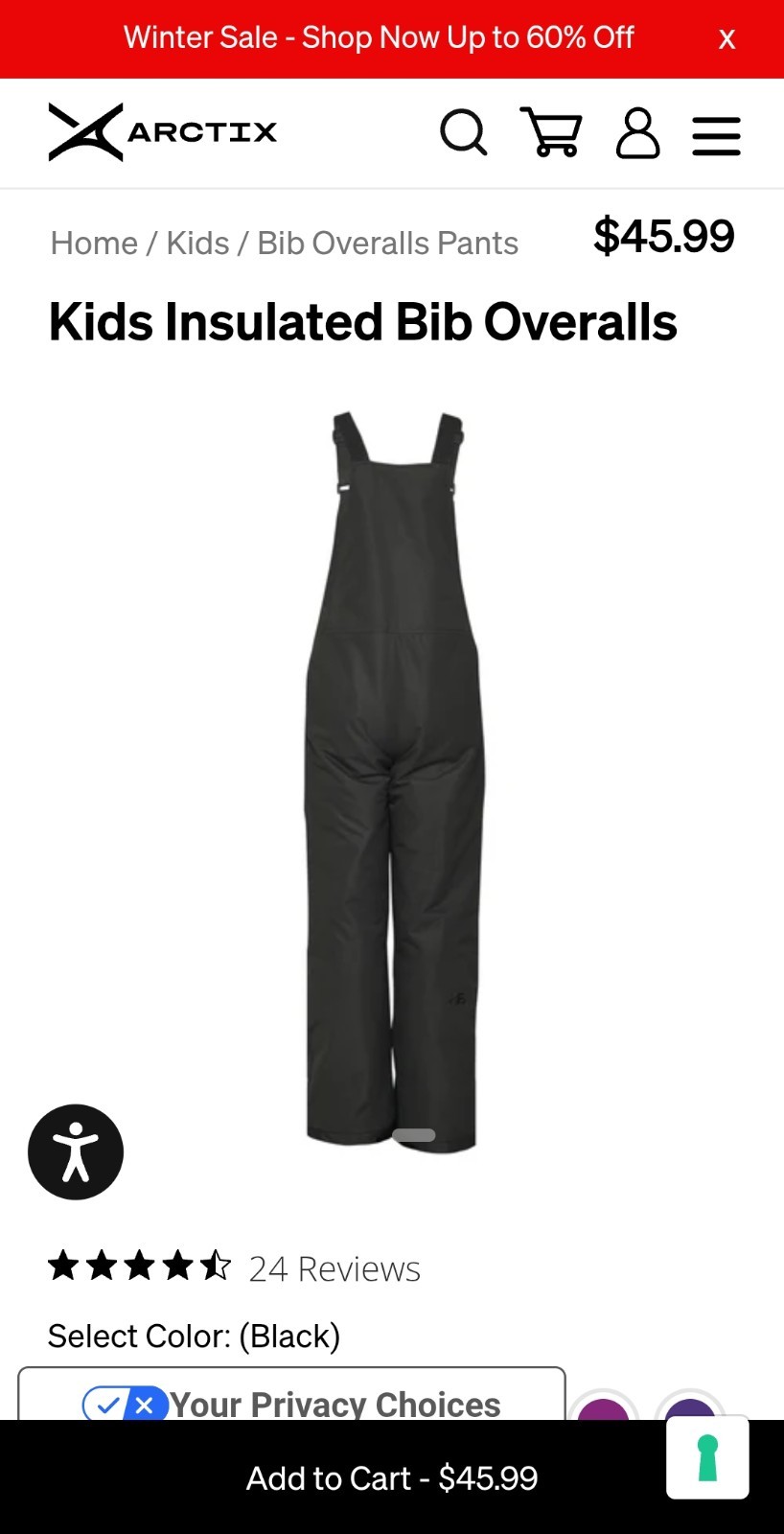Open the hamburger menu
The image size is (784, 1534).
[716, 135]
